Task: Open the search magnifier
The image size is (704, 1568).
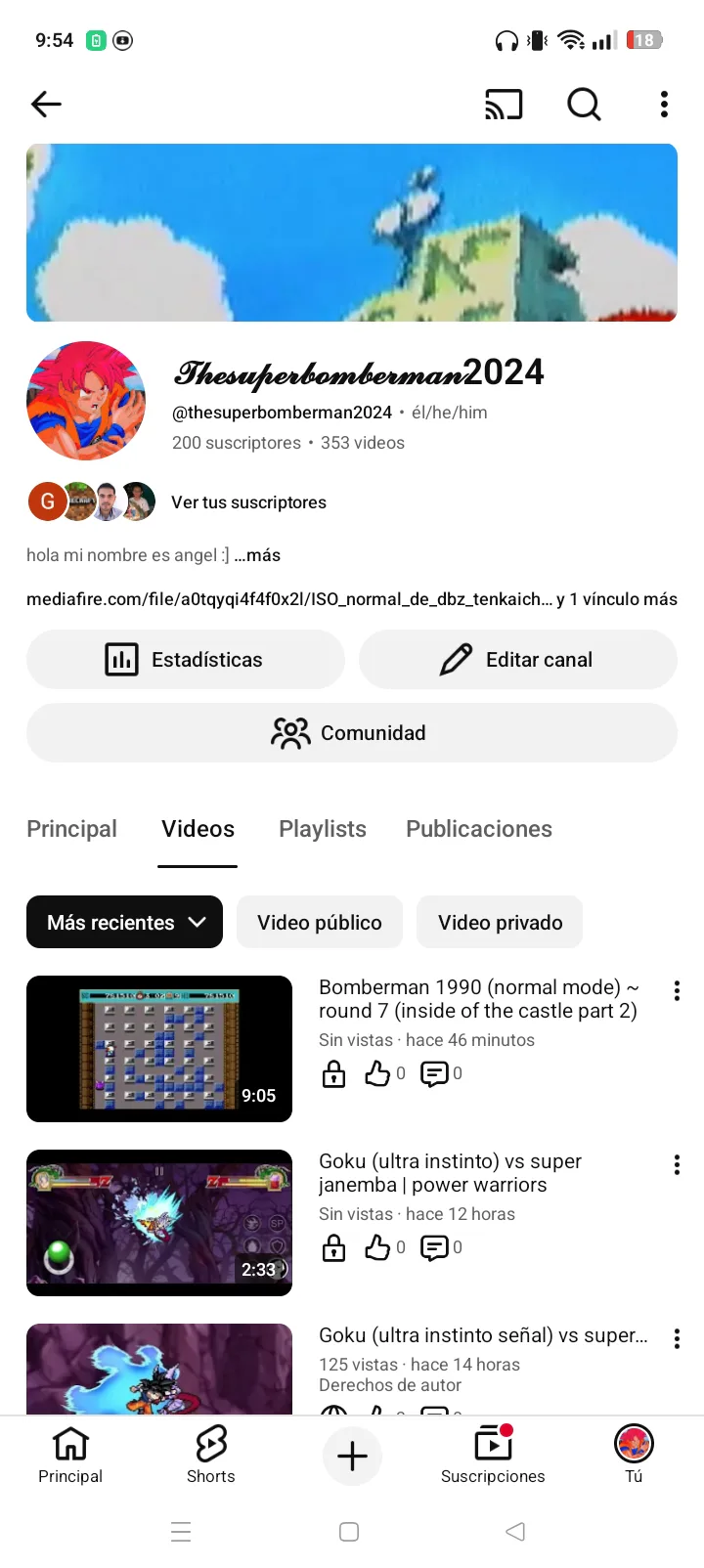Action: coord(584,104)
